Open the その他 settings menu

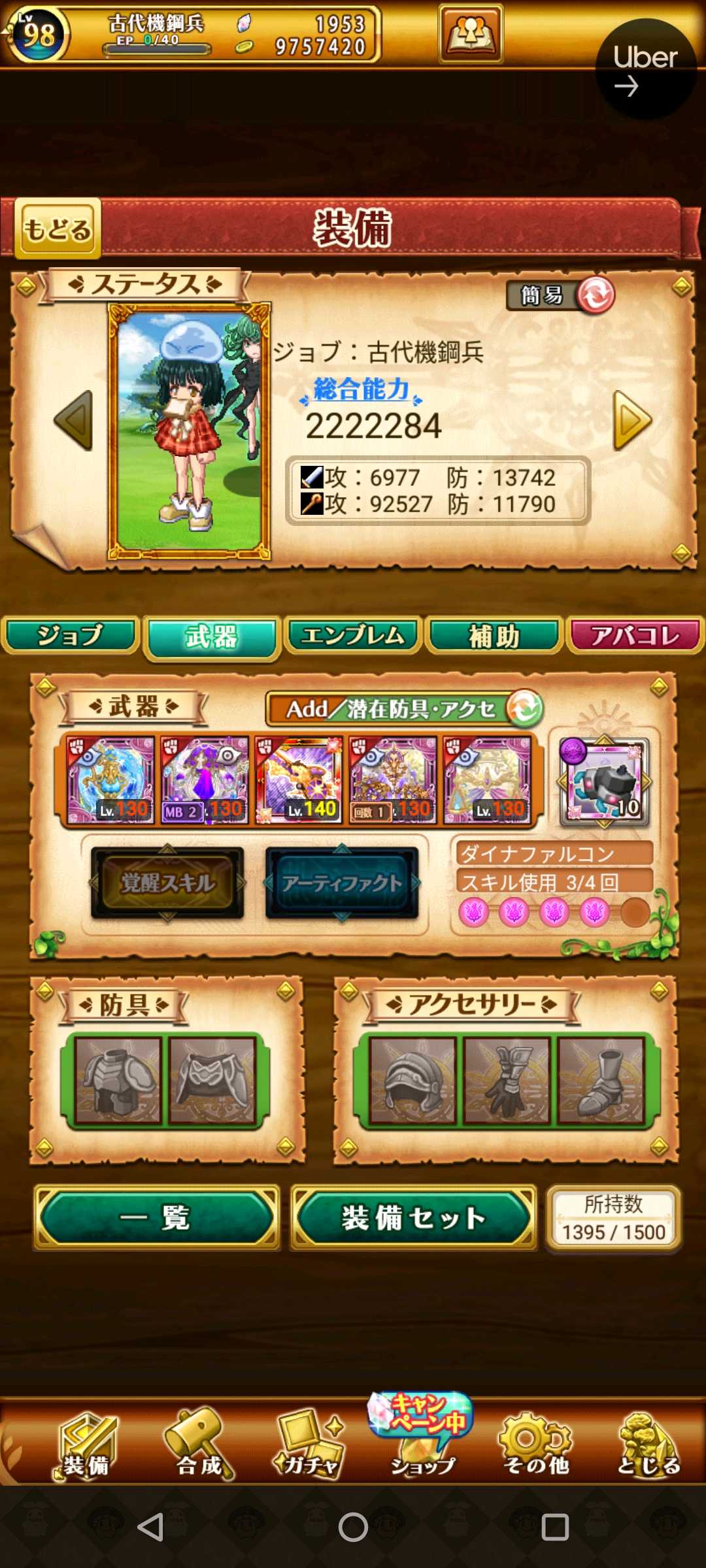(536, 1445)
